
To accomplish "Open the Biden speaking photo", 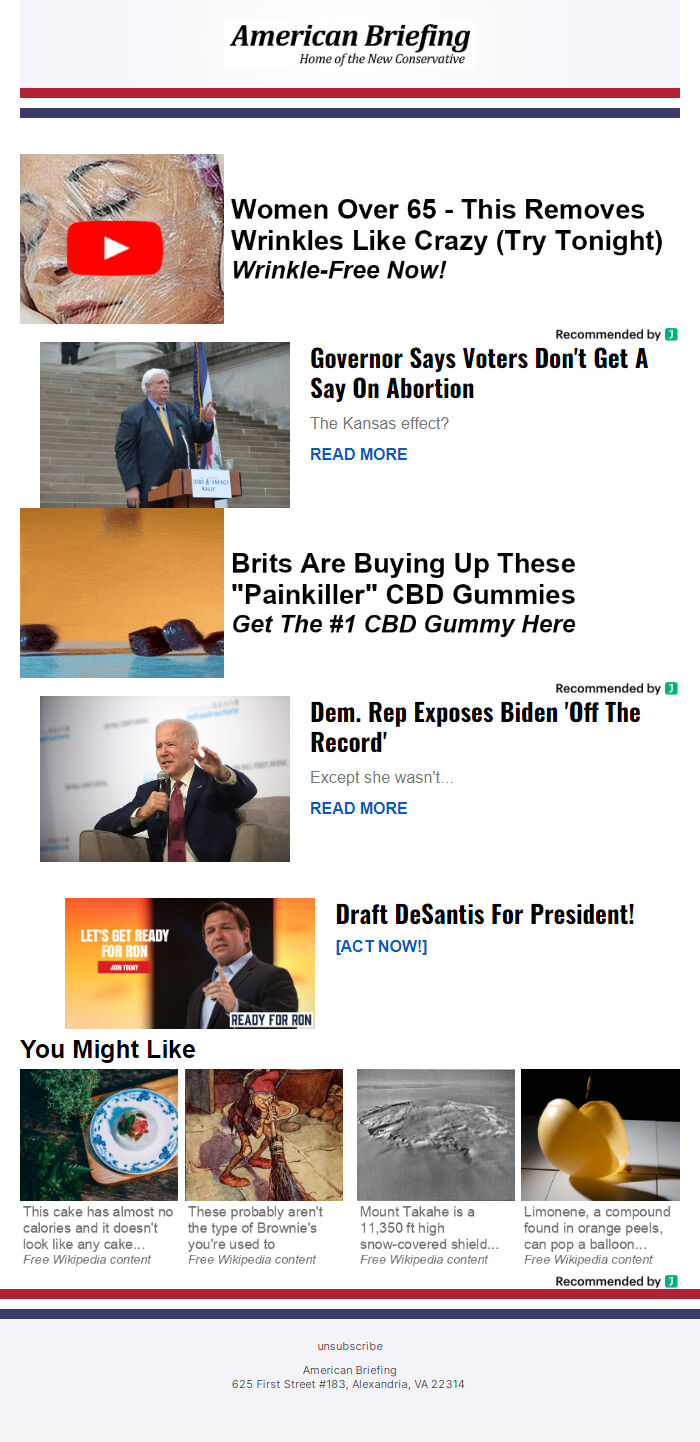I will pos(165,779).
